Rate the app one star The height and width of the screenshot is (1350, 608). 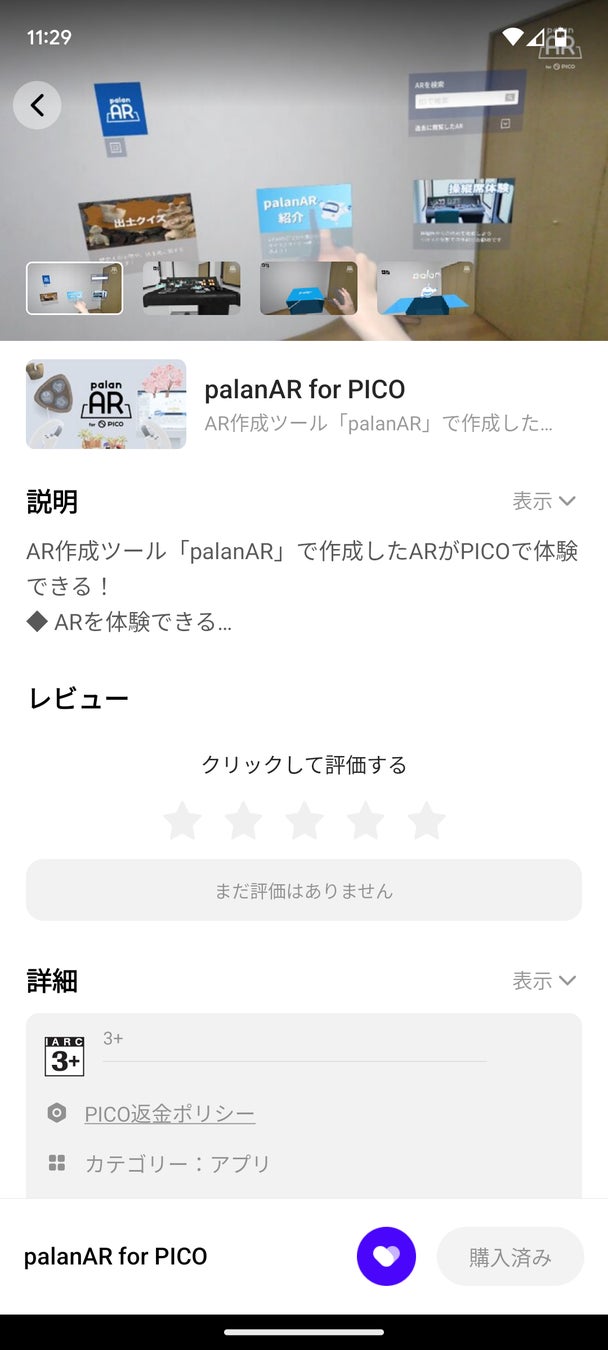click(x=182, y=821)
